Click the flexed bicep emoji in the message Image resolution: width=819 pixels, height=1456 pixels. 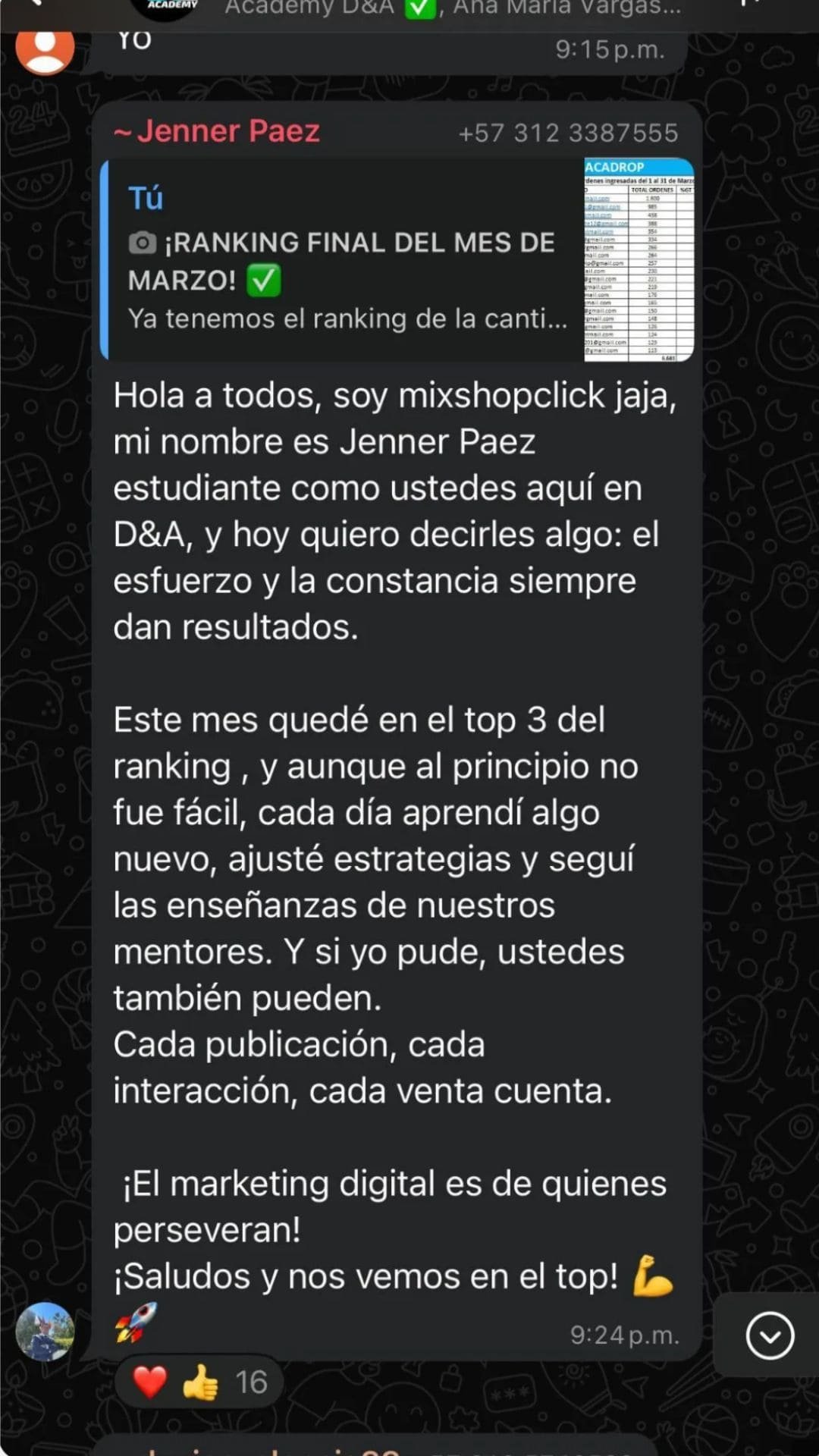[654, 1276]
